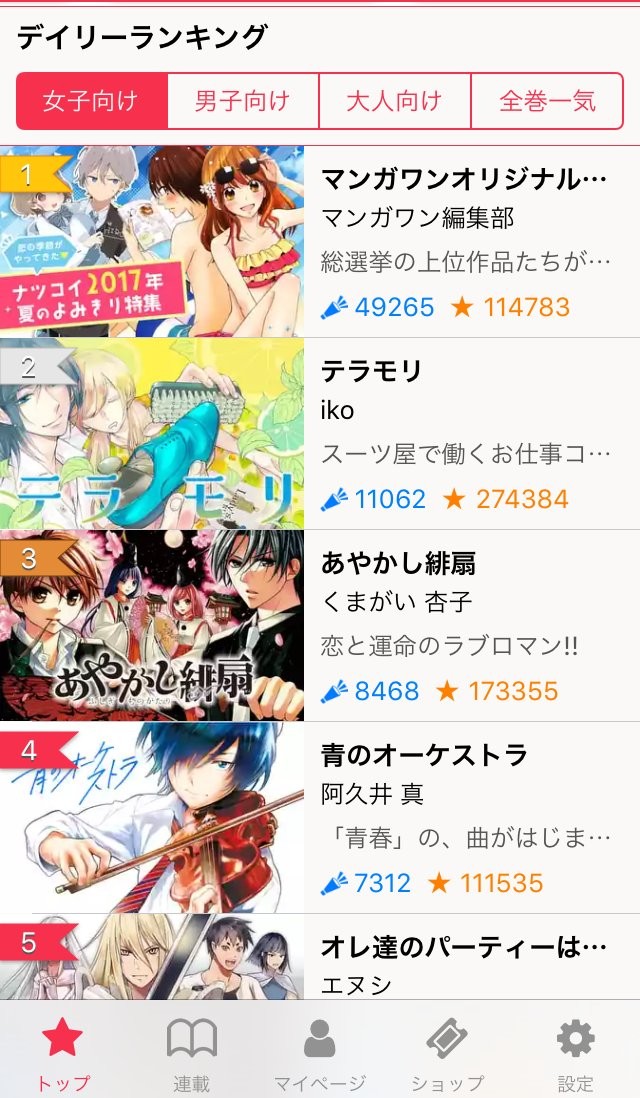Switch to the 全巻一気 ranking segment
Viewport: 640px width, 1098px height.
(x=547, y=101)
